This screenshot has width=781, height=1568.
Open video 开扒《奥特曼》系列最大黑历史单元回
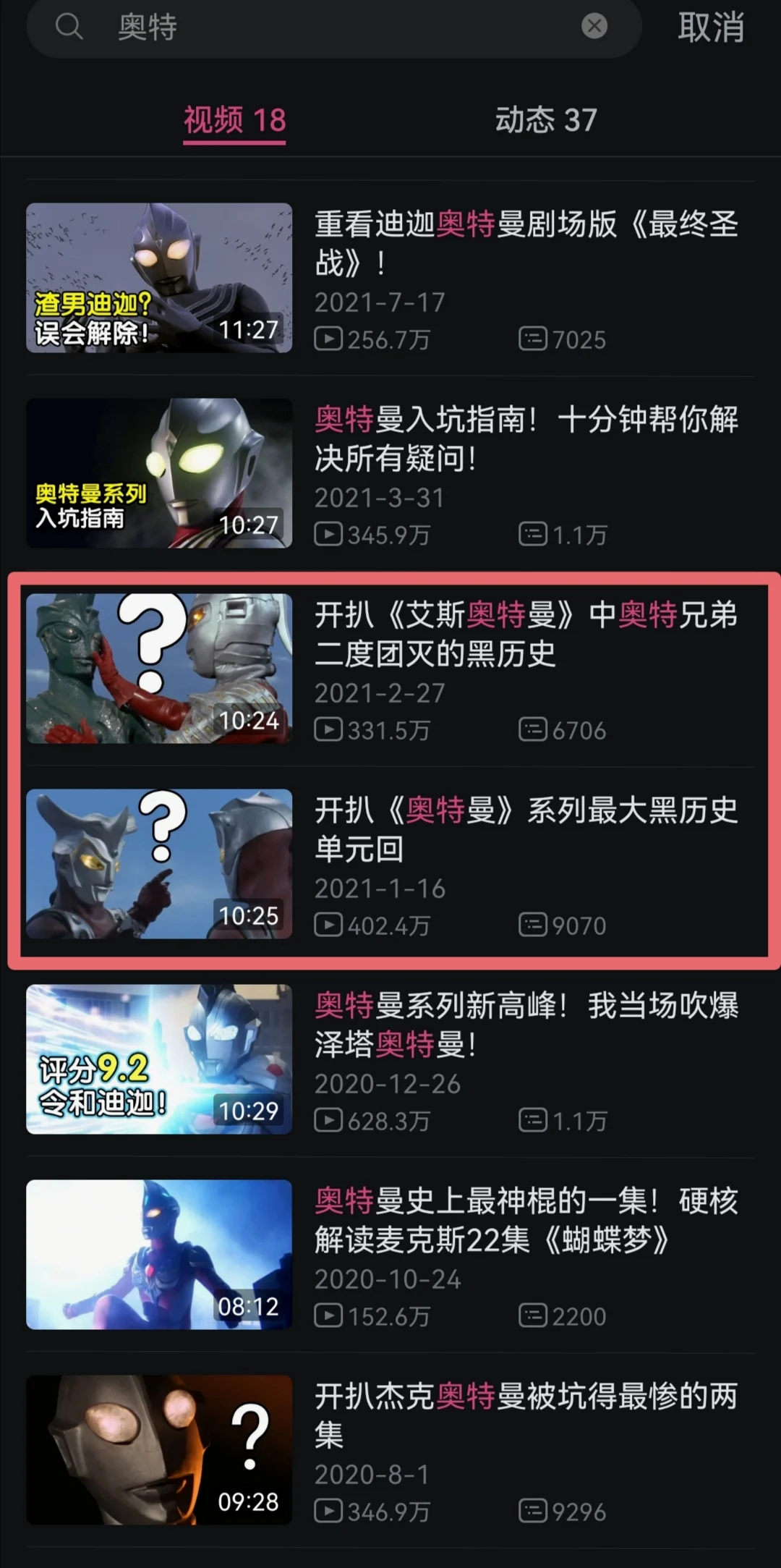(x=390, y=865)
